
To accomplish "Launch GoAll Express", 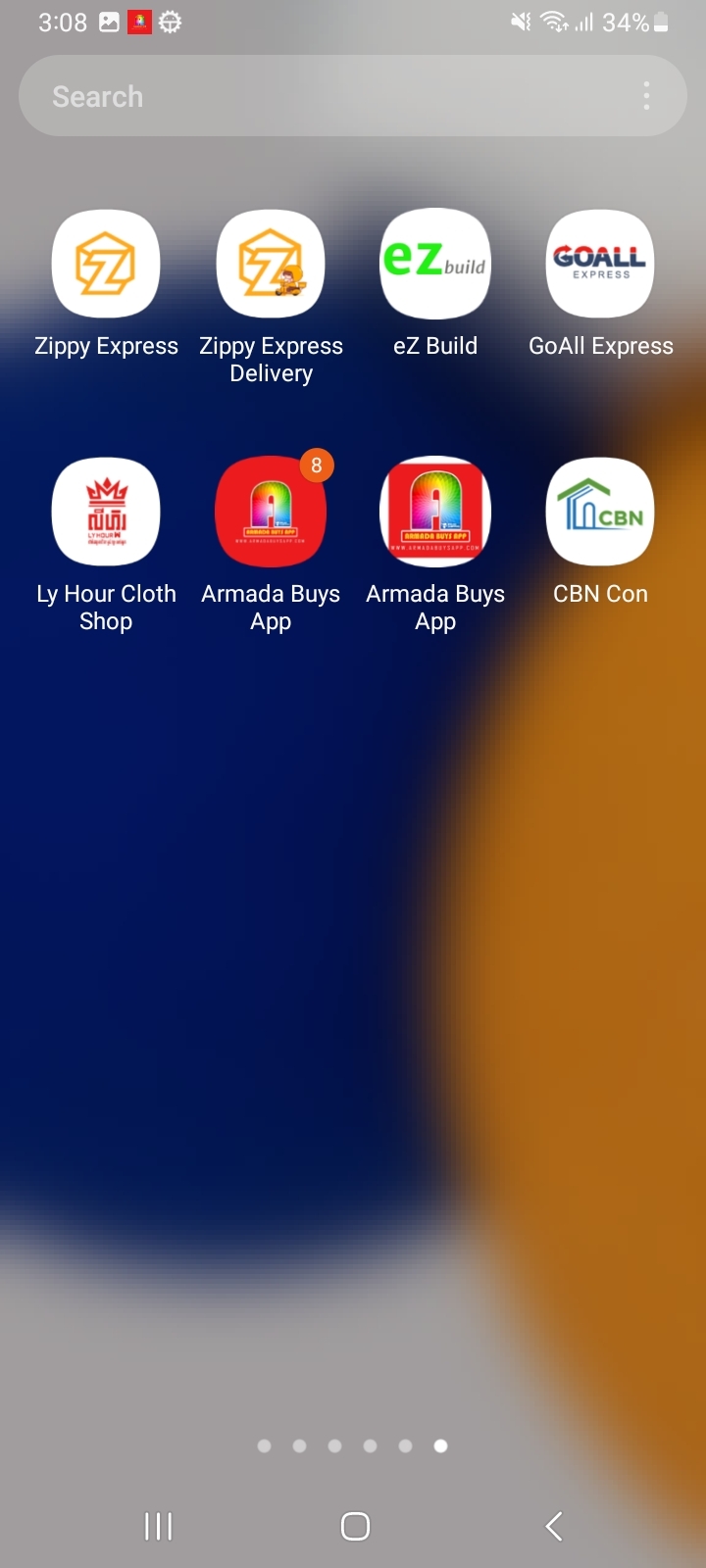I will click(x=600, y=265).
